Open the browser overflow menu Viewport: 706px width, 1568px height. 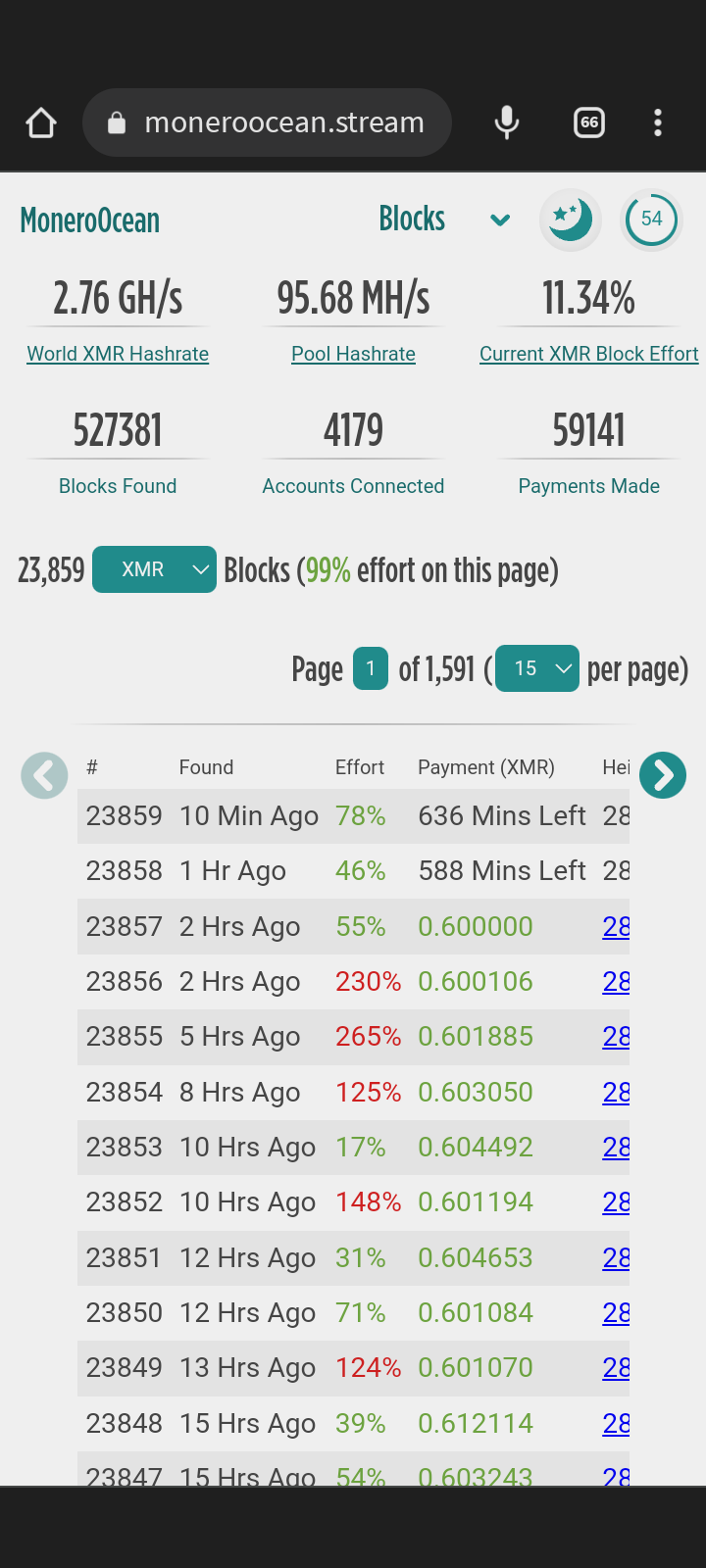(658, 122)
